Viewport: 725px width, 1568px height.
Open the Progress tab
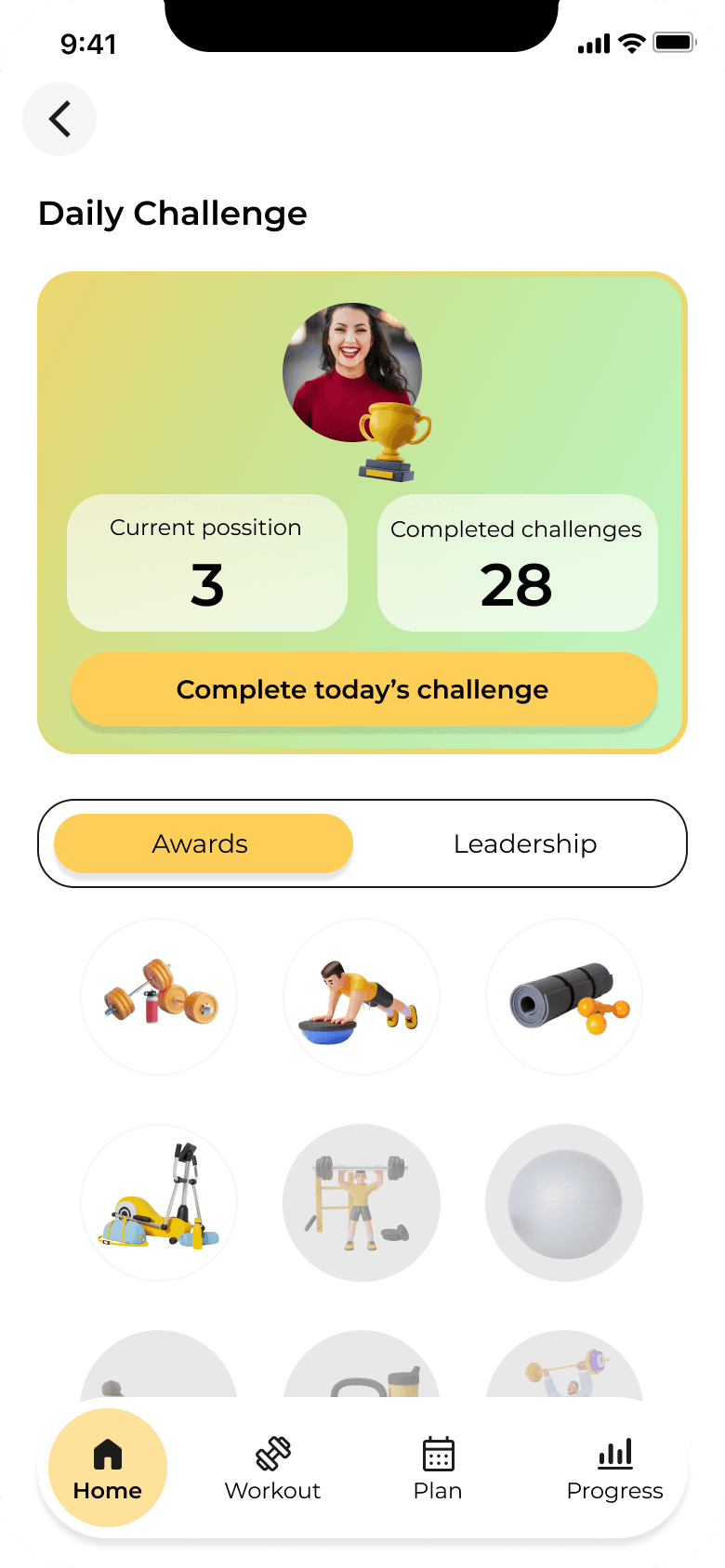coord(614,1468)
